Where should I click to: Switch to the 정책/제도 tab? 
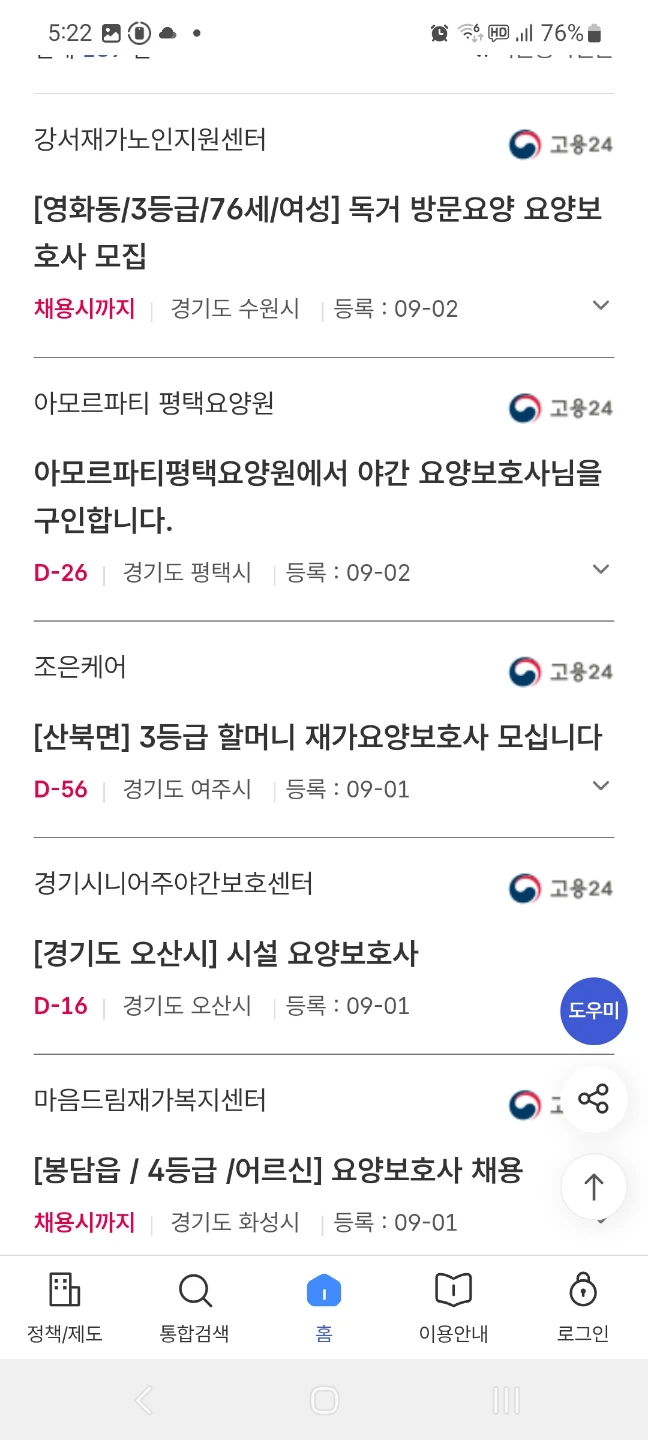[65, 1307]
